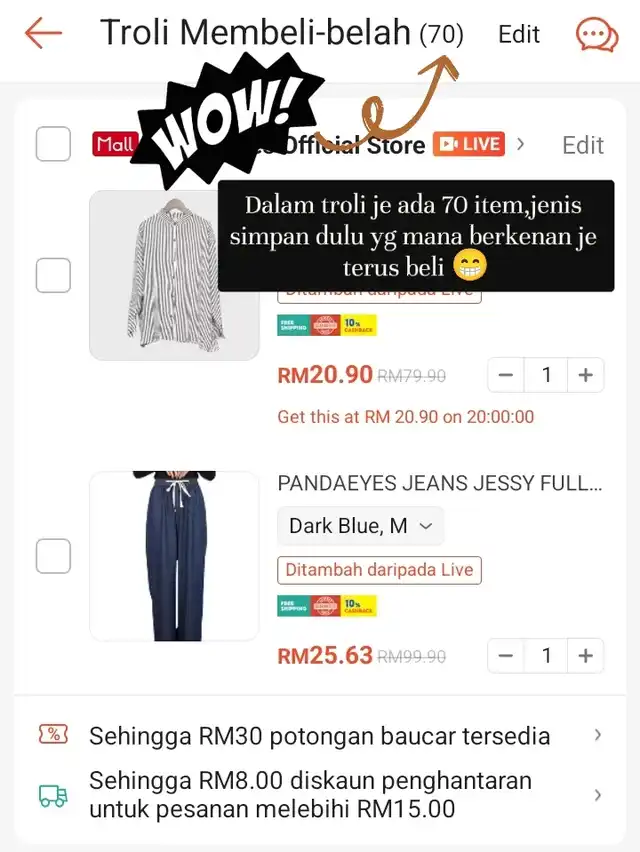The height and width of the screenshot is (852, 640).
Task: Increase quantity of the RM20.90 item
Action: coord(585,376)
